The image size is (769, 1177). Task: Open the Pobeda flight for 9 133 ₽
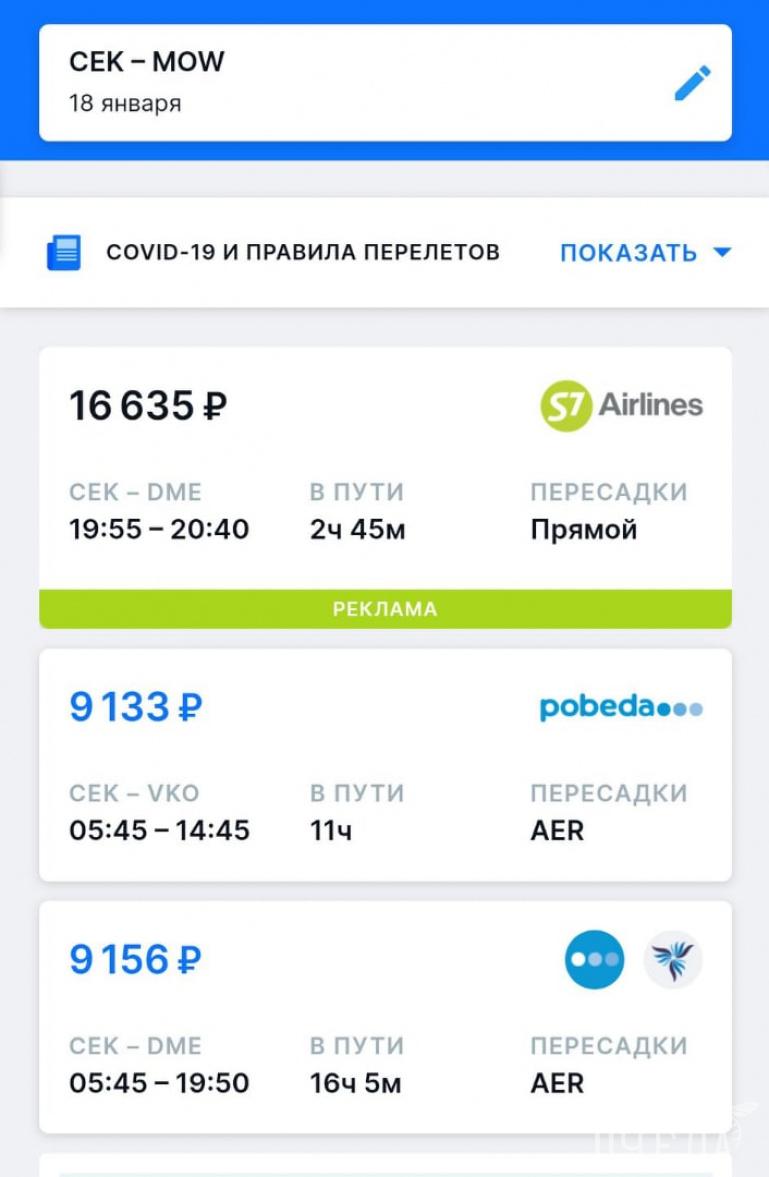[385, 765]
